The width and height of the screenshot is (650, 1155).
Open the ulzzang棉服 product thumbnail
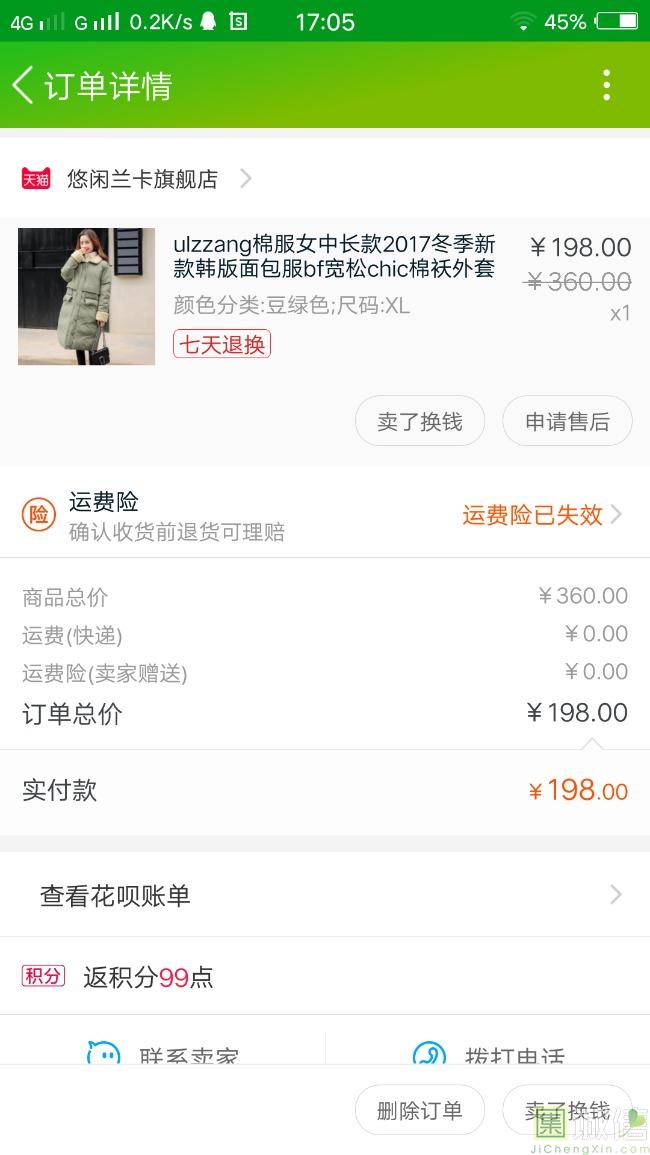pos(86,296)
